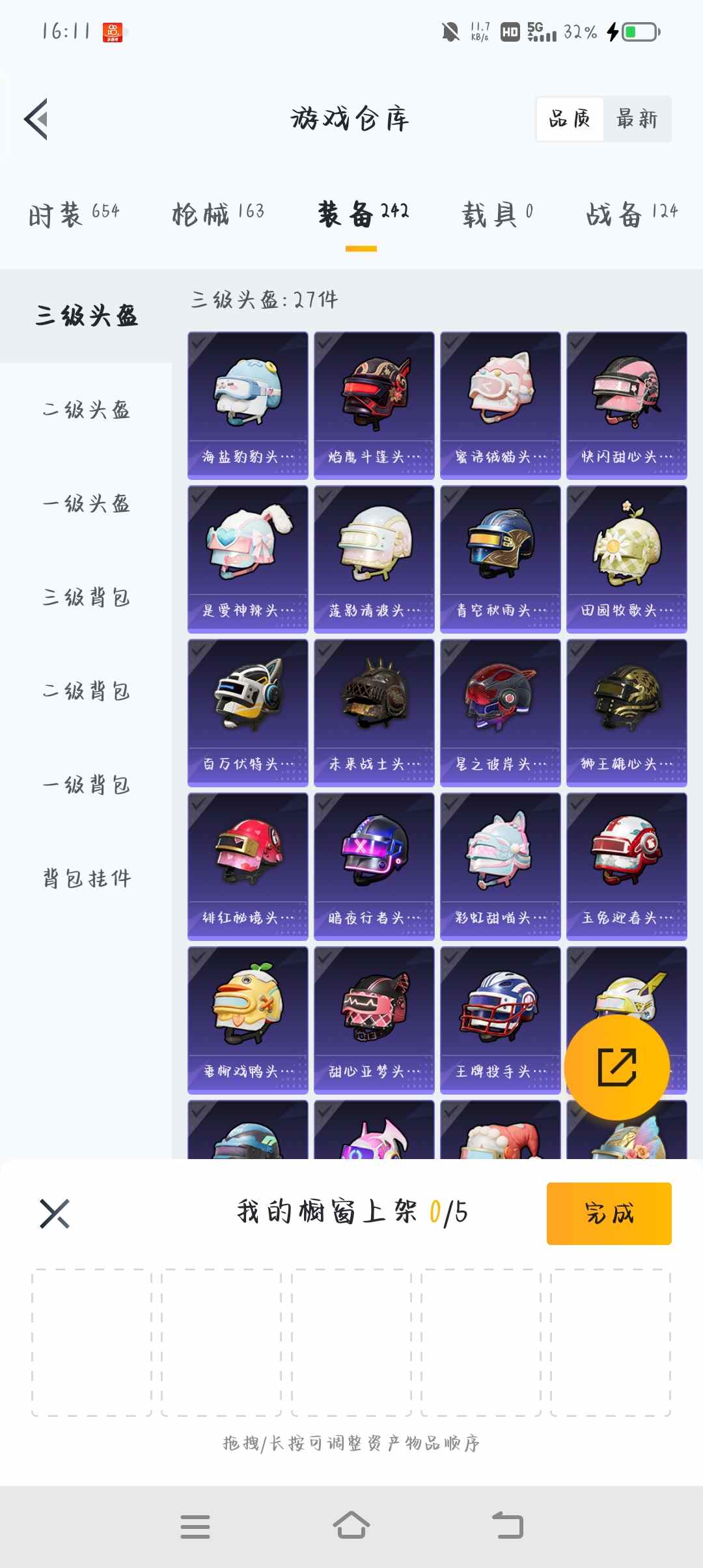Pick the 田园牧歌 helmet item
703x1568 pixels.
(627, 559)
